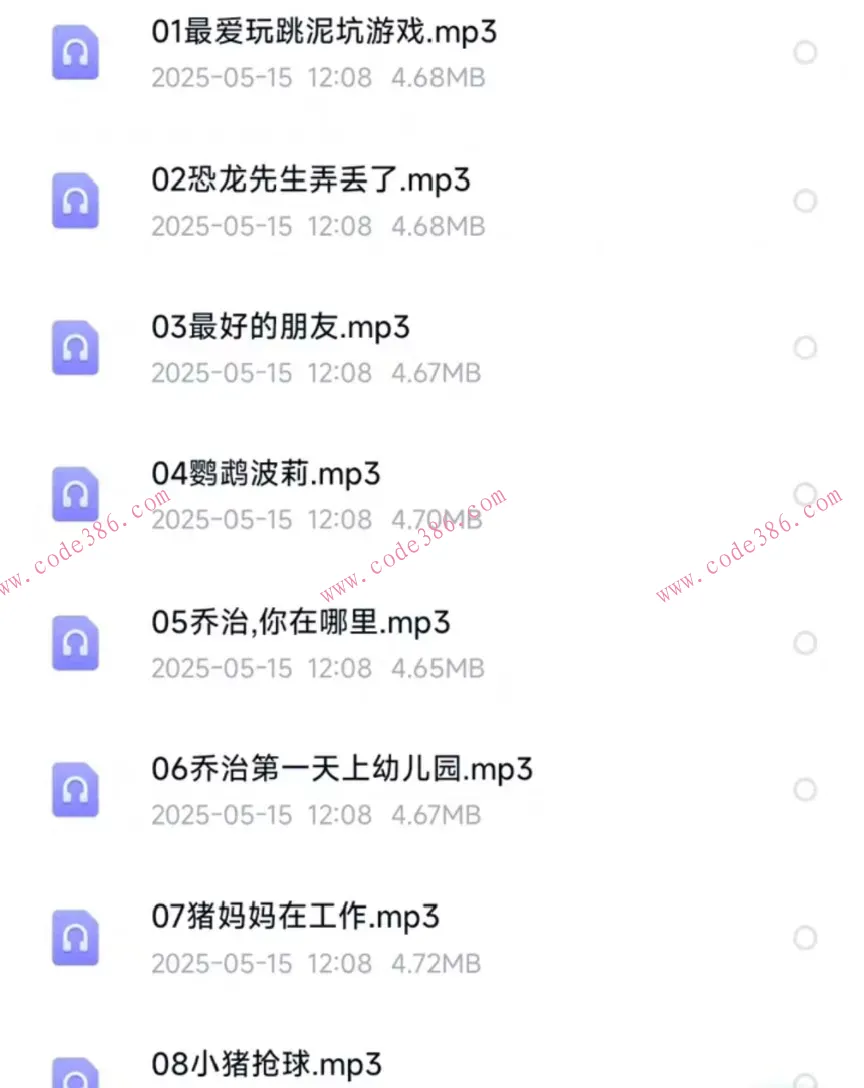Image resolution: width=864 pixels, height=1088 pixels.
Task: Select the checkbox for 01最爱玩跳泥坑游戏.mp3
Action: [806, 52]
